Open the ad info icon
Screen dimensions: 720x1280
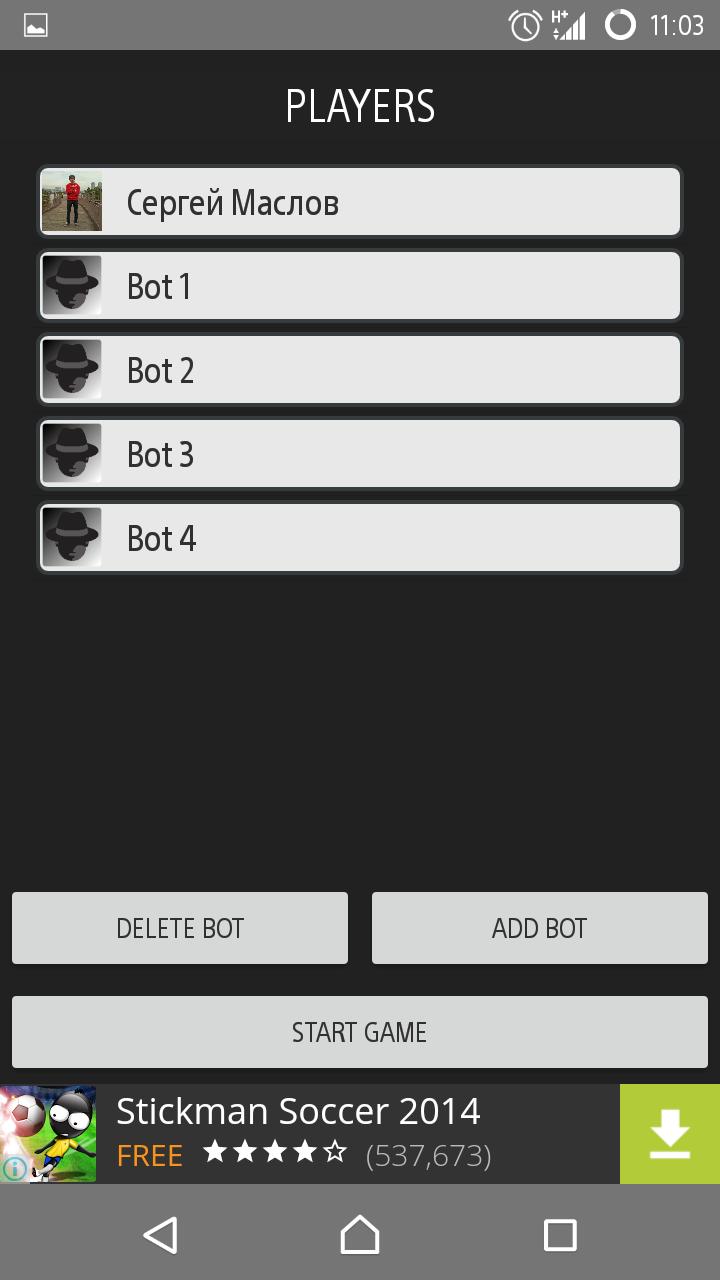14,1167
